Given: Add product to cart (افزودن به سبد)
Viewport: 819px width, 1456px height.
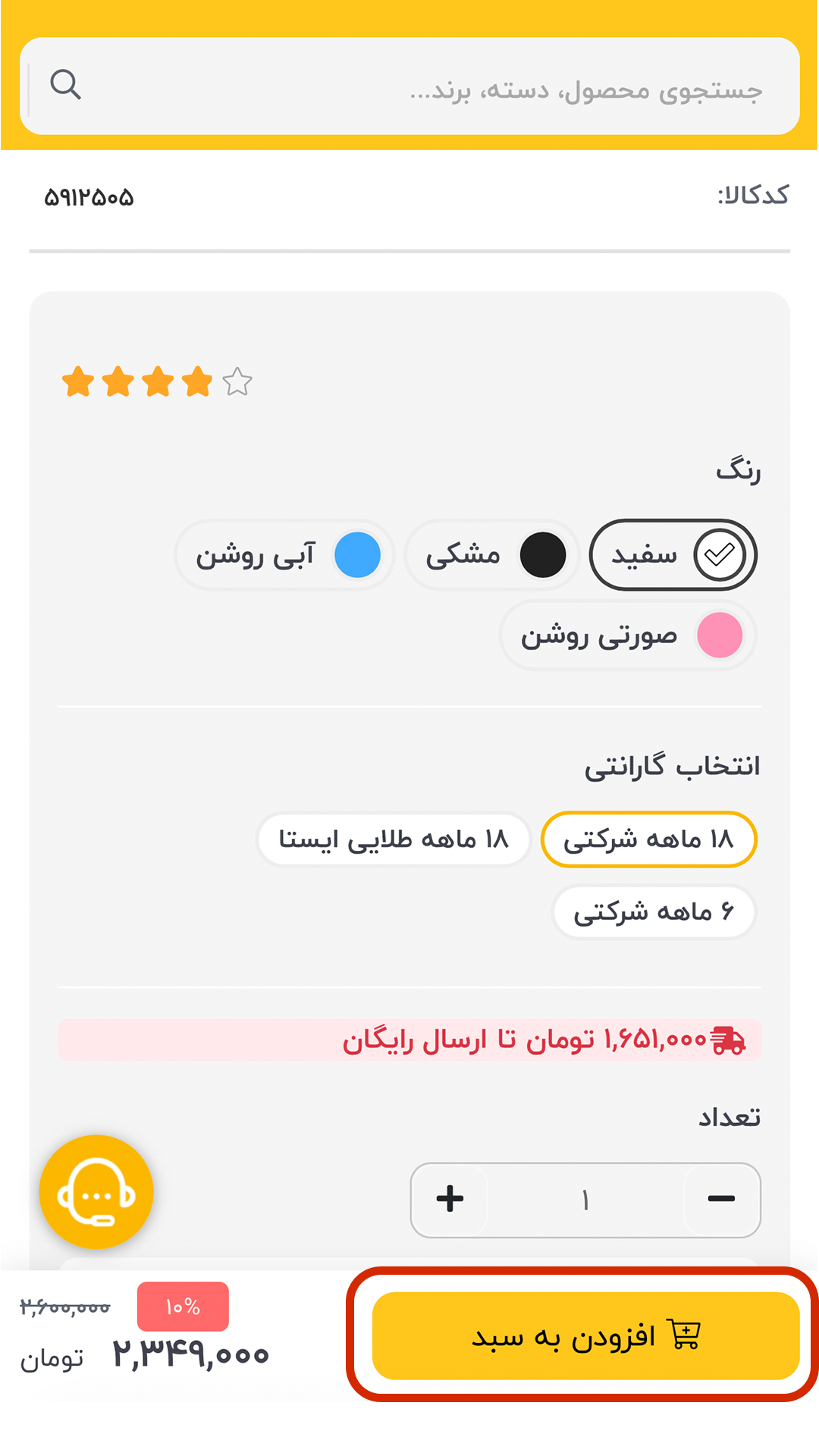Looking at the screenshot, I should [x=585, y=1335].
